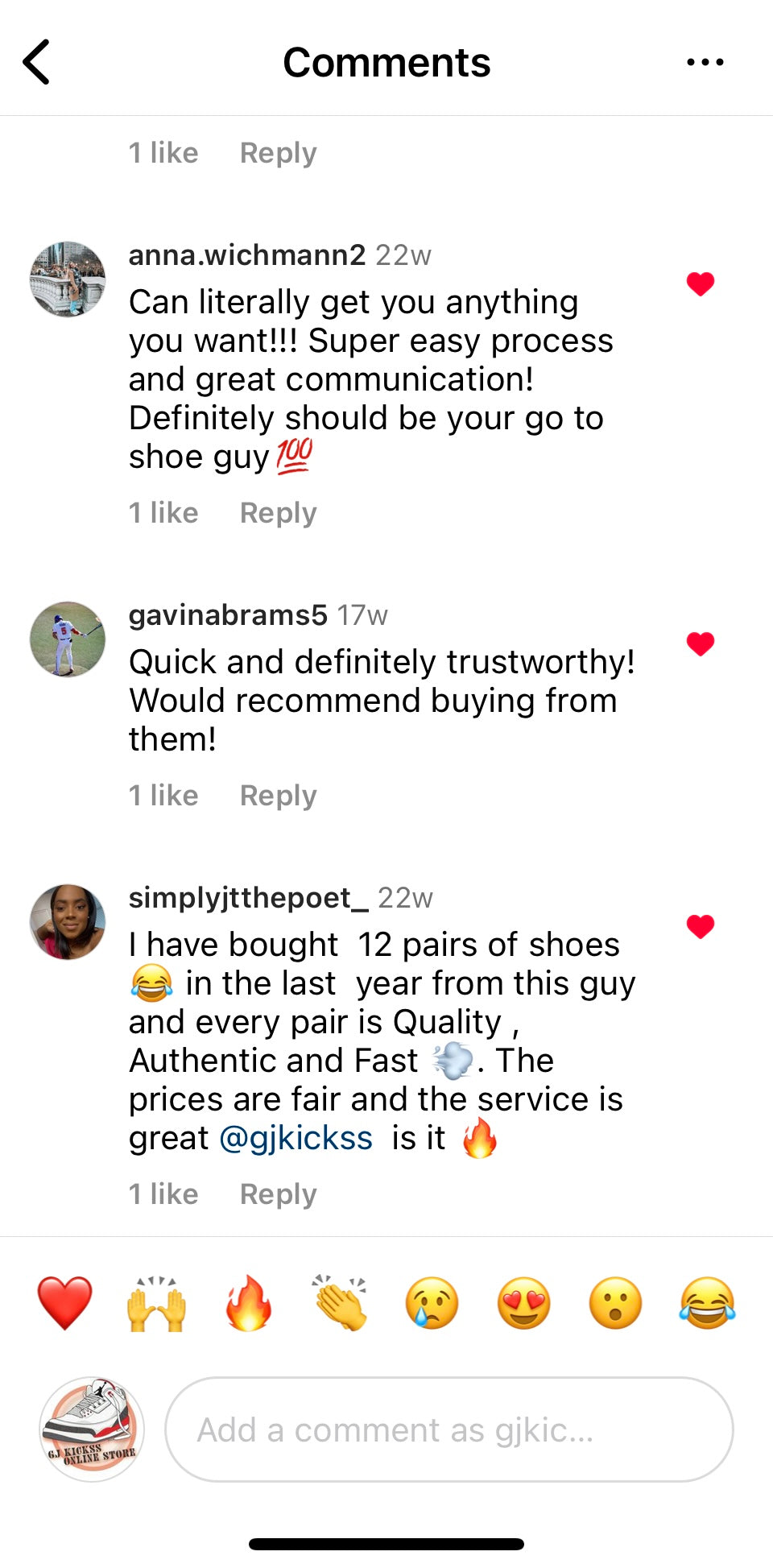Open gavinabrams5's profile picture
This screenshot has height=1568, width=773.
(68, 639)
